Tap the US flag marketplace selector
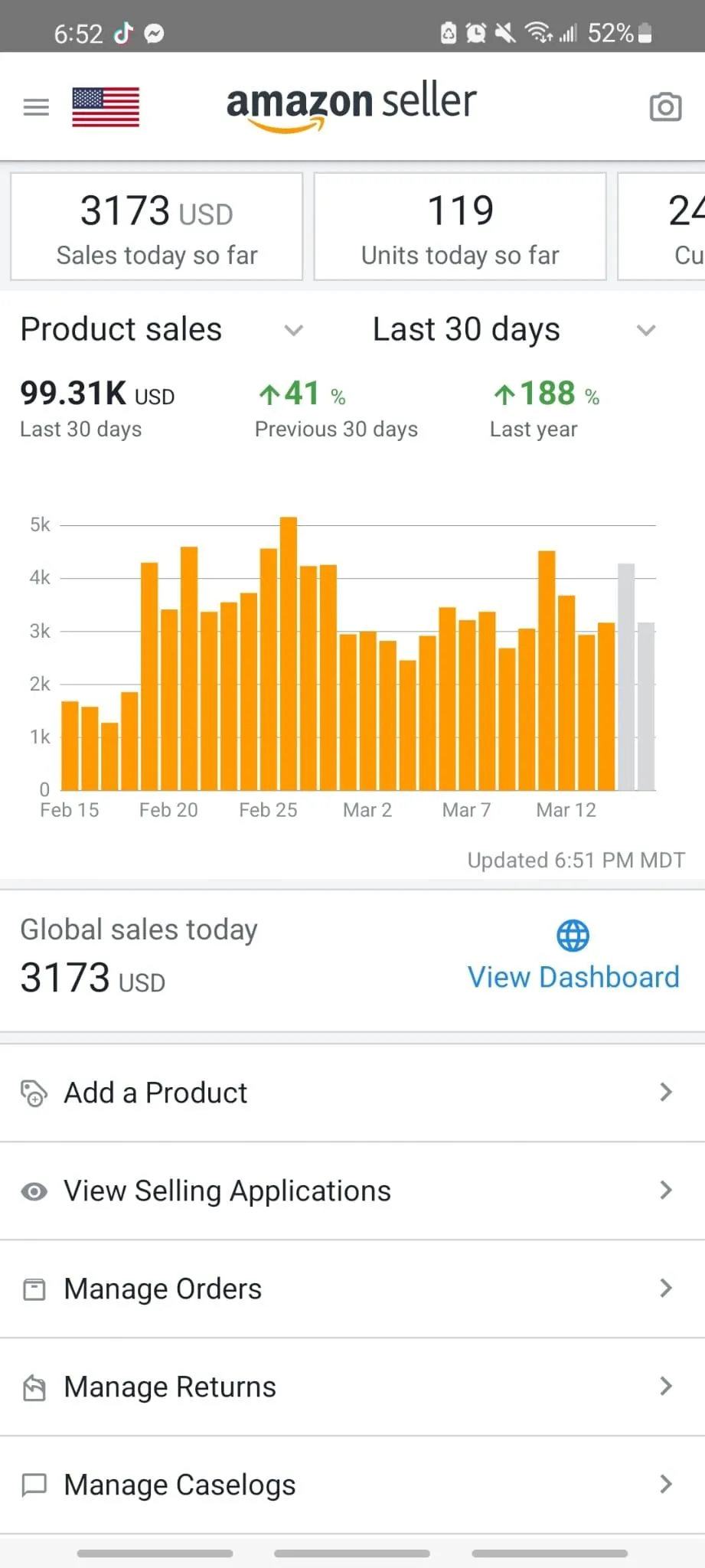705x1568 pixels. [x=106, y=107]
